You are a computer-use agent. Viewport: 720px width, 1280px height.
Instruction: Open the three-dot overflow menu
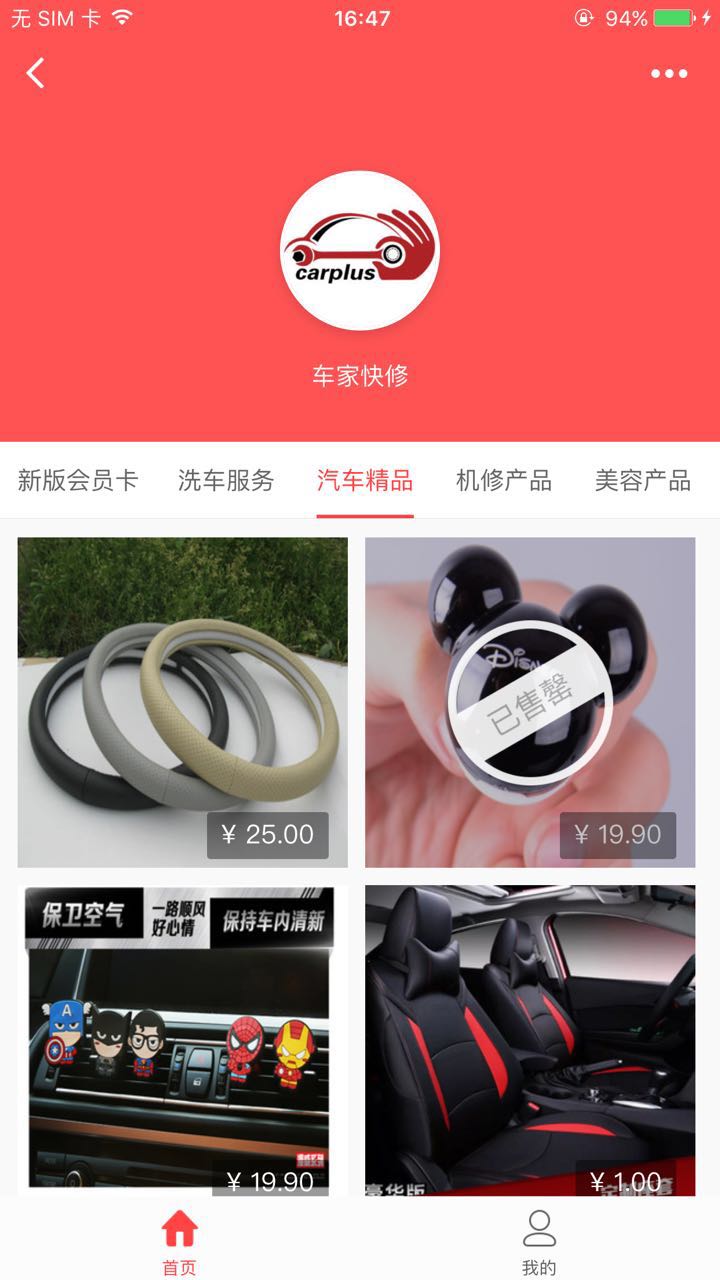pyautogui.click(x=669, y=73)
